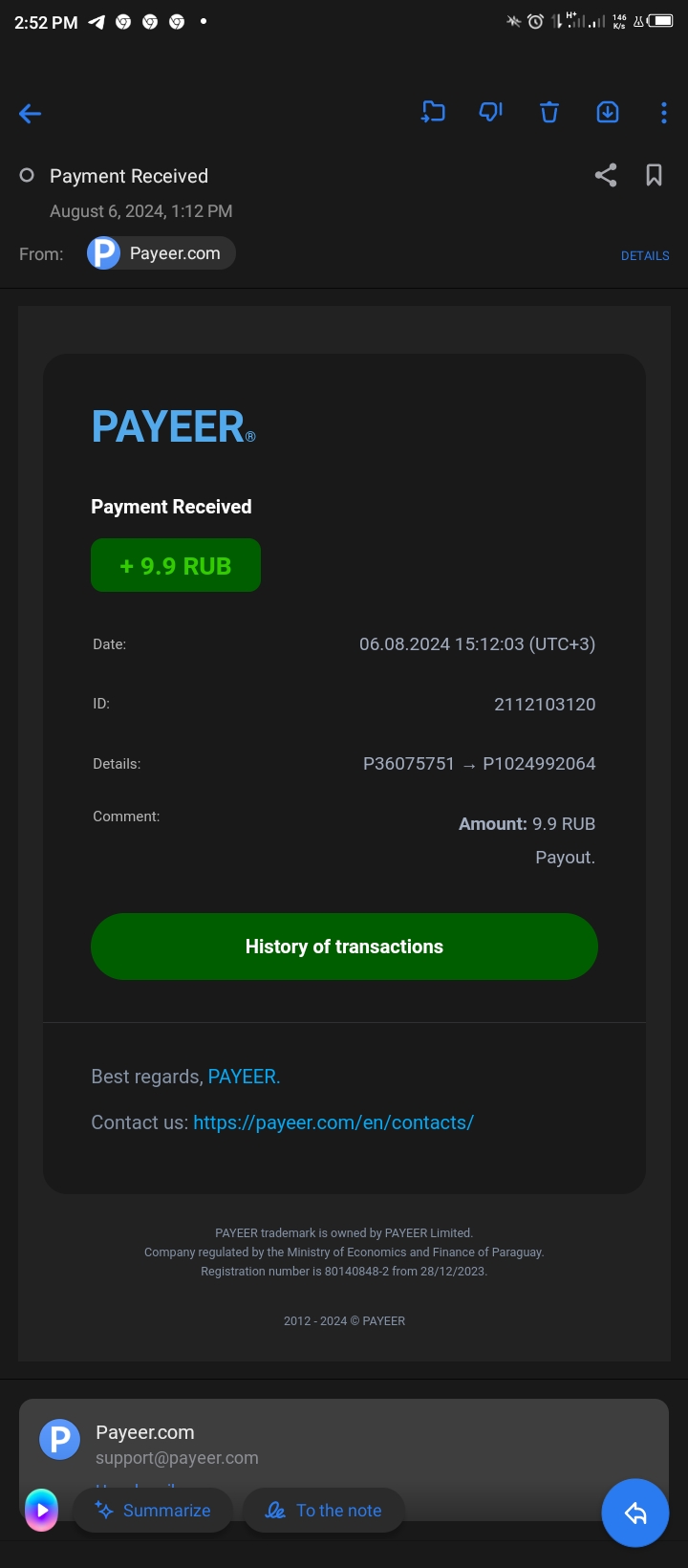Share this Payment Received email

pyautogui.click(x=605, y=175)
